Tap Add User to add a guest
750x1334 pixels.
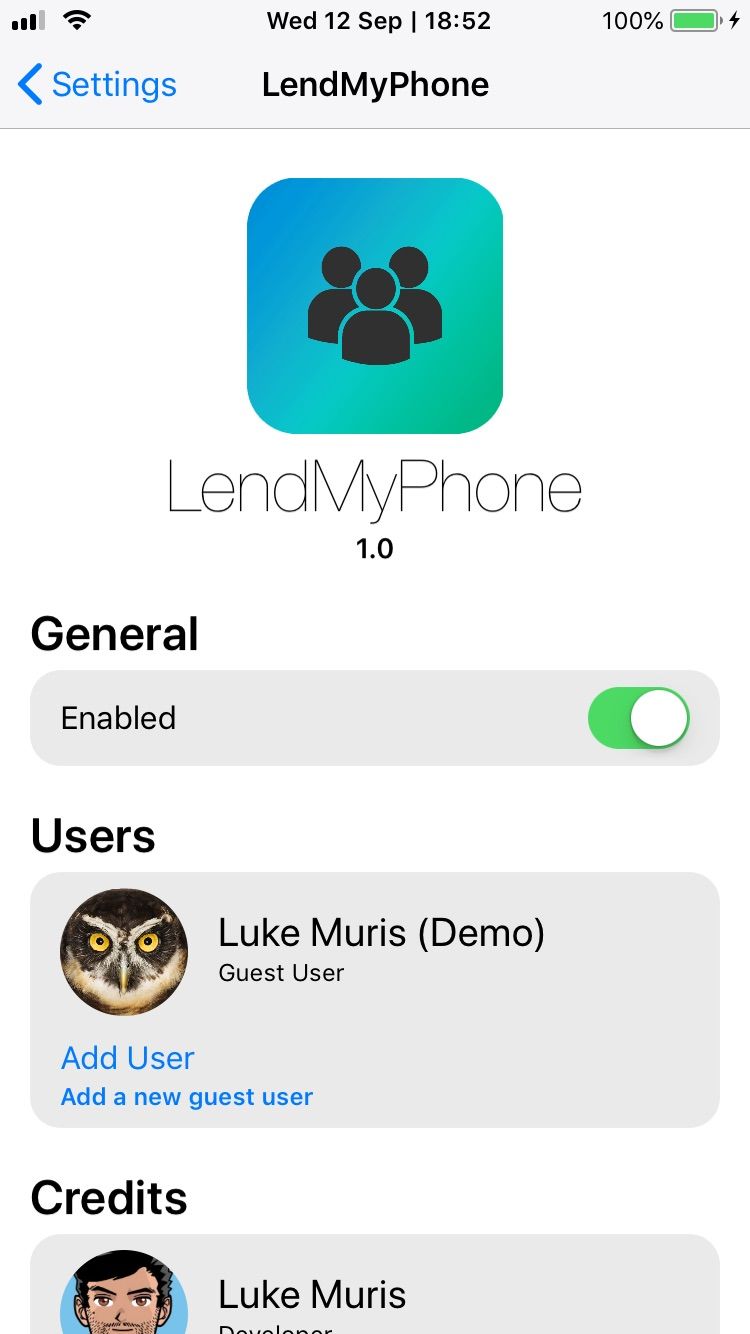click(x=187, y=1075)
